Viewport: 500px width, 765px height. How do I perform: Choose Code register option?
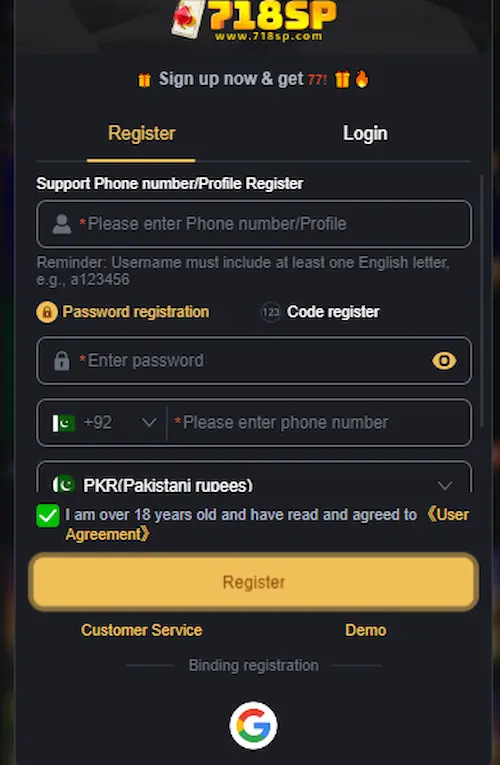[x=320, y=312]
